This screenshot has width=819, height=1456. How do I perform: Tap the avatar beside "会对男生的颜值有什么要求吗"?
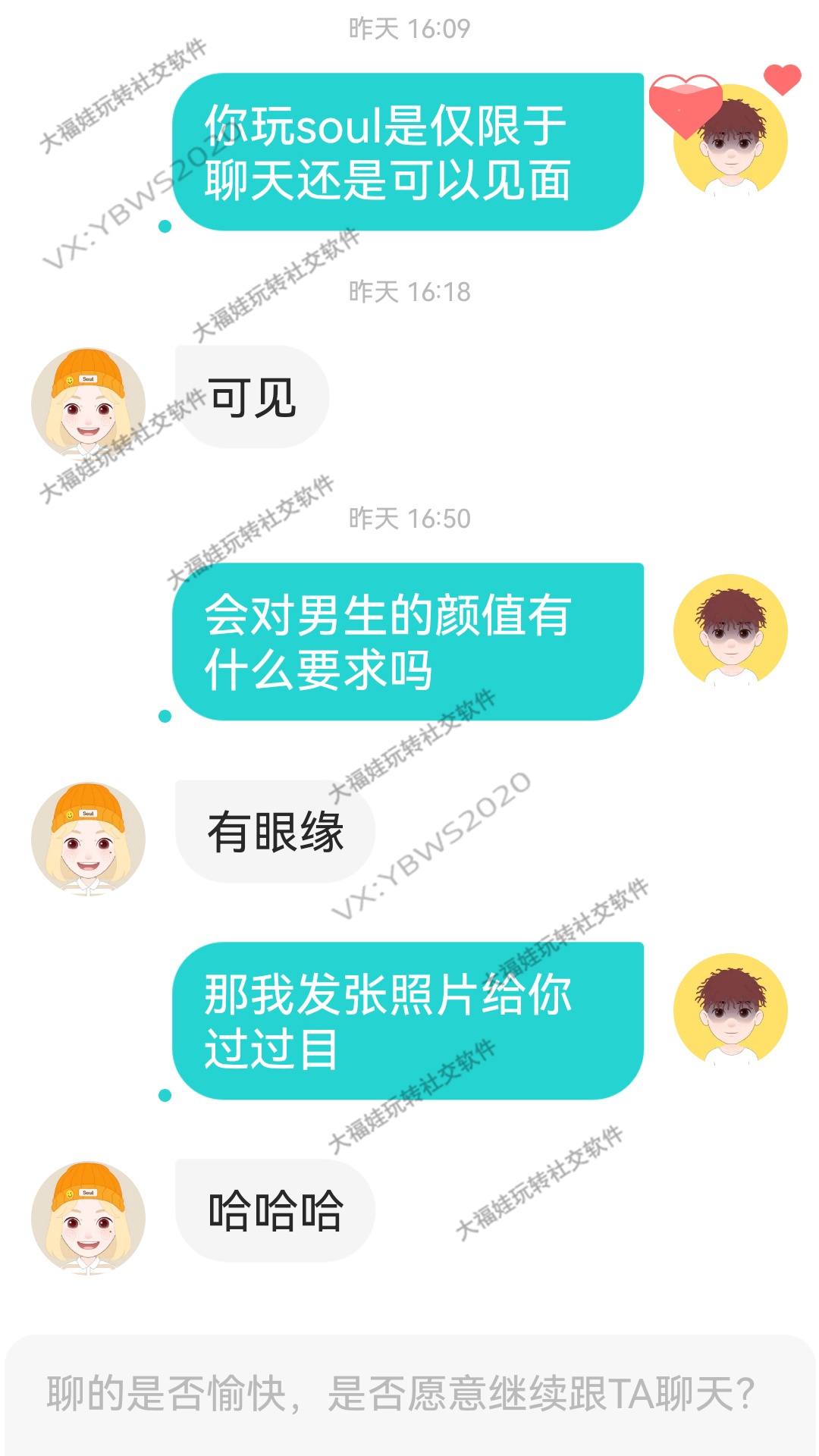coord(730,631)
